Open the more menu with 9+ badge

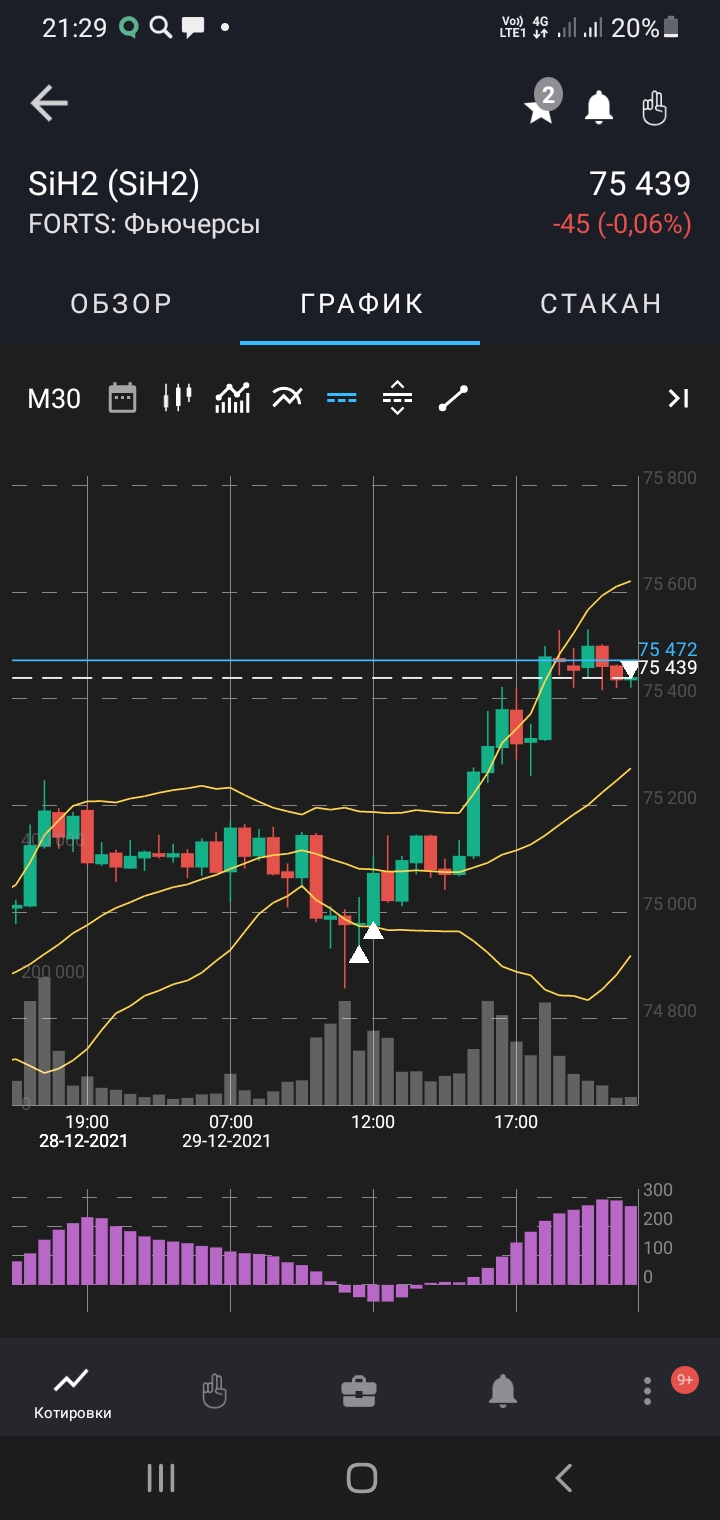pos(649,1390)
